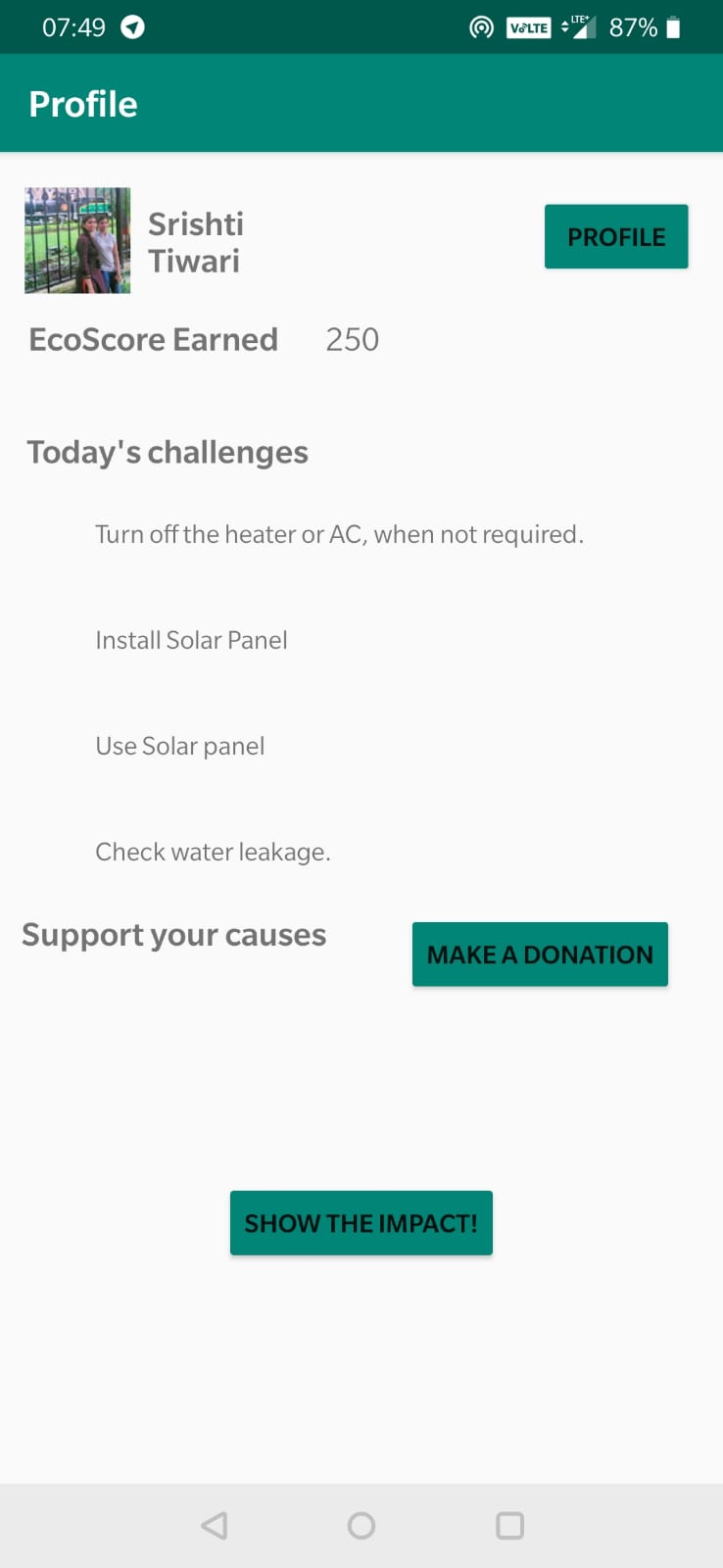
Task: Select the heater or AC challenge
Action: tap(339, 534)
